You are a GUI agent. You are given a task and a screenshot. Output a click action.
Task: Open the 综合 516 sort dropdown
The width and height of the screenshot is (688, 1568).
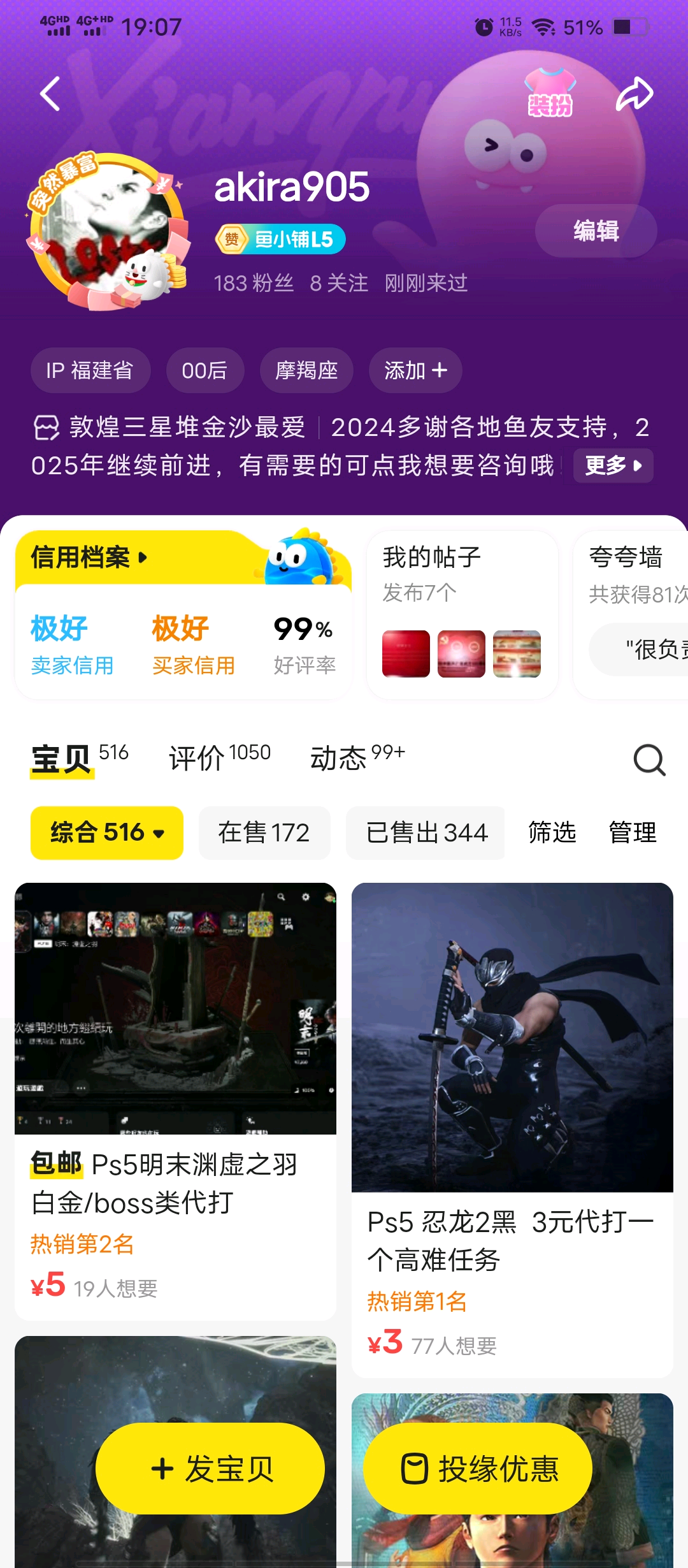click(107, 832)
